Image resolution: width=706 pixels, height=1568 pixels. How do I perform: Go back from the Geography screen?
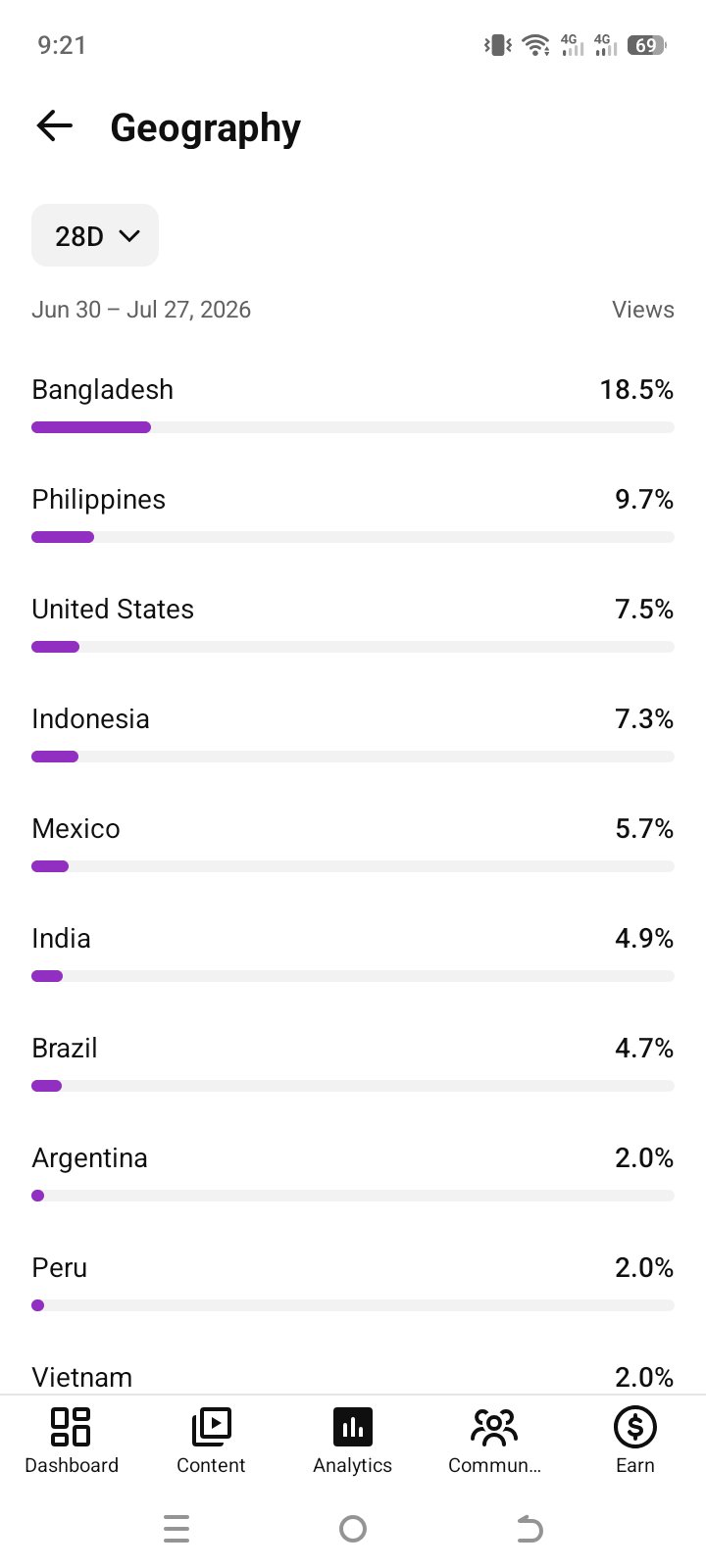(55, 125)
